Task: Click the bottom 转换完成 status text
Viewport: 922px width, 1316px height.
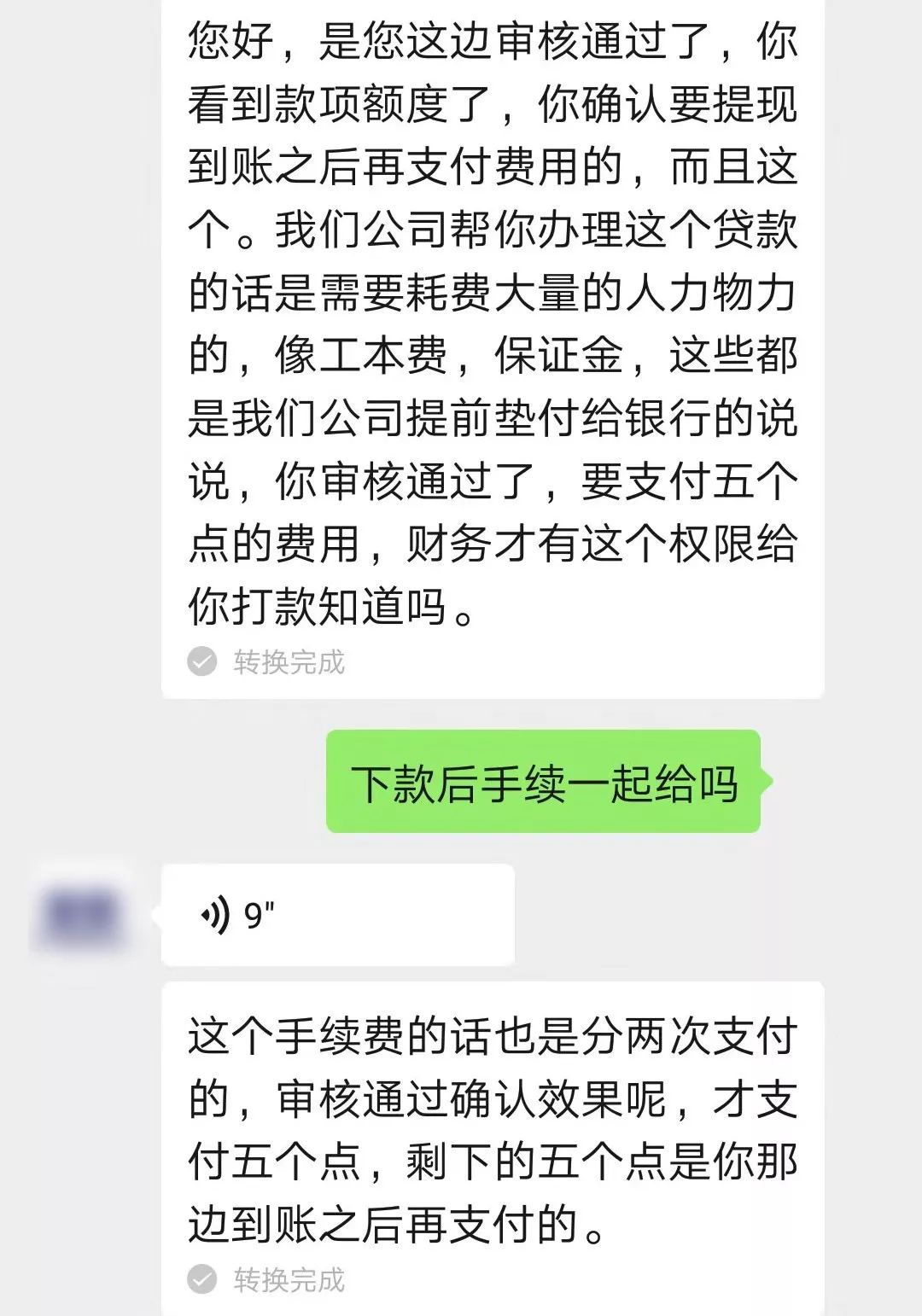Action: click(x=290, y=1278)
